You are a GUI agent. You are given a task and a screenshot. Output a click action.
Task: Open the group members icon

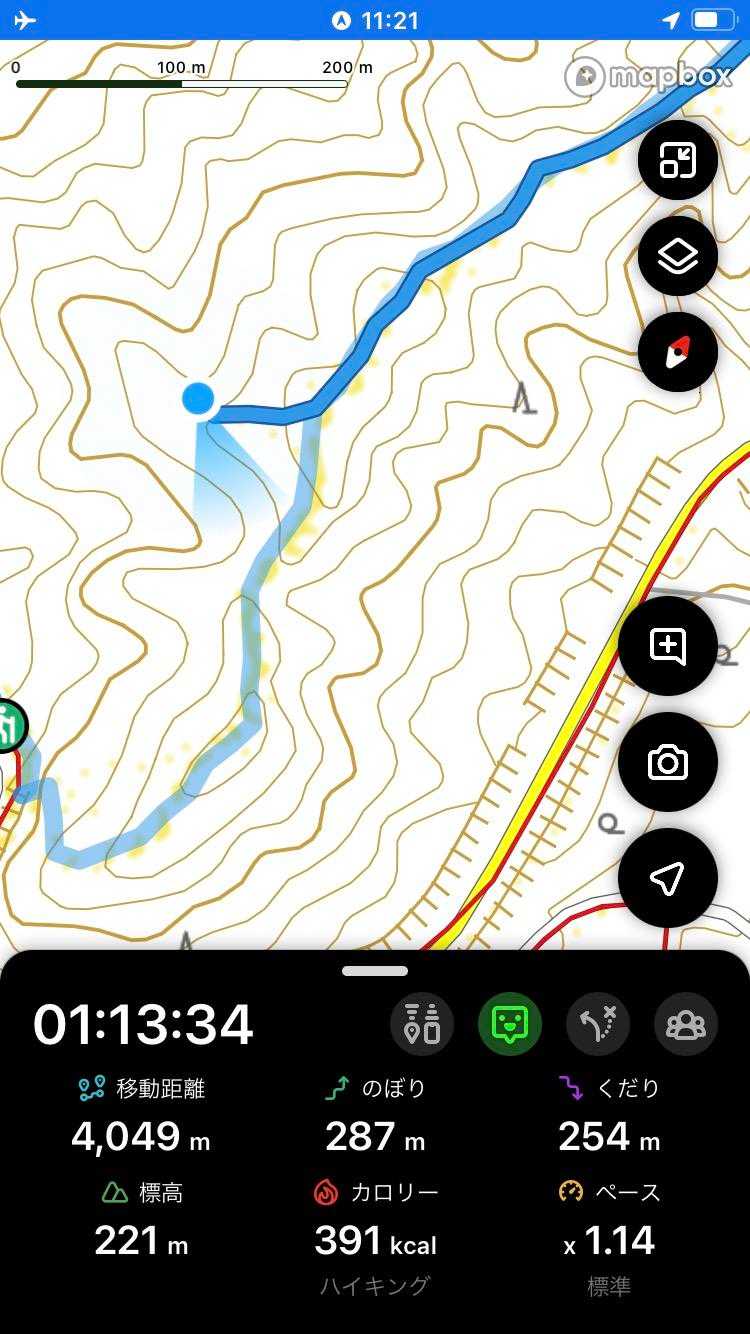[x=686, y=1025]
